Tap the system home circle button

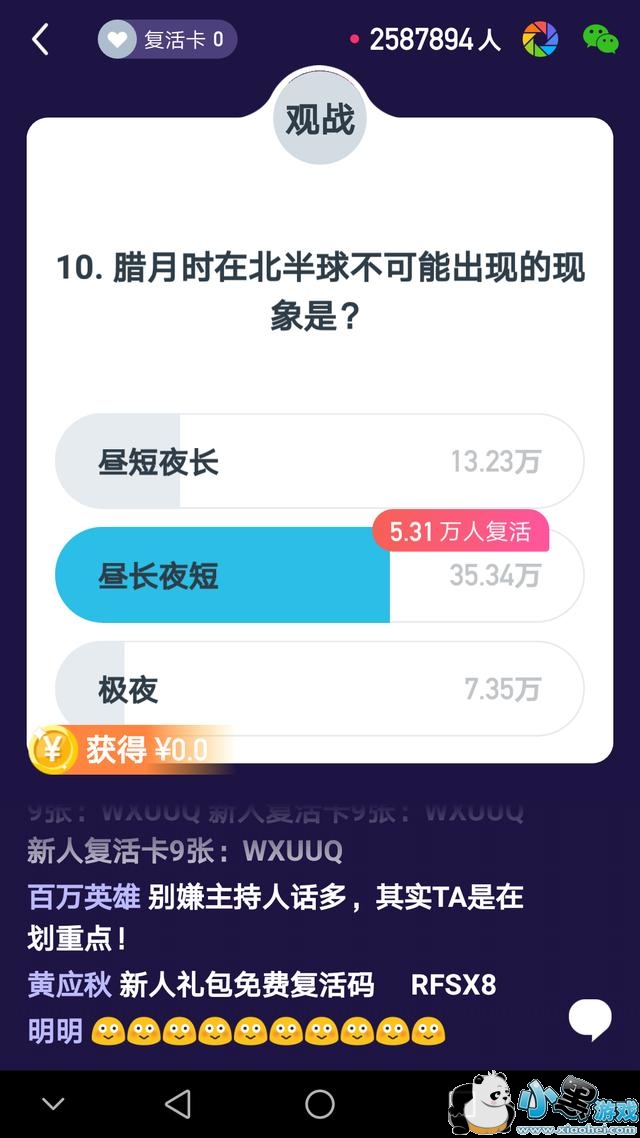pyautogui.click(x=320, y=1104)
